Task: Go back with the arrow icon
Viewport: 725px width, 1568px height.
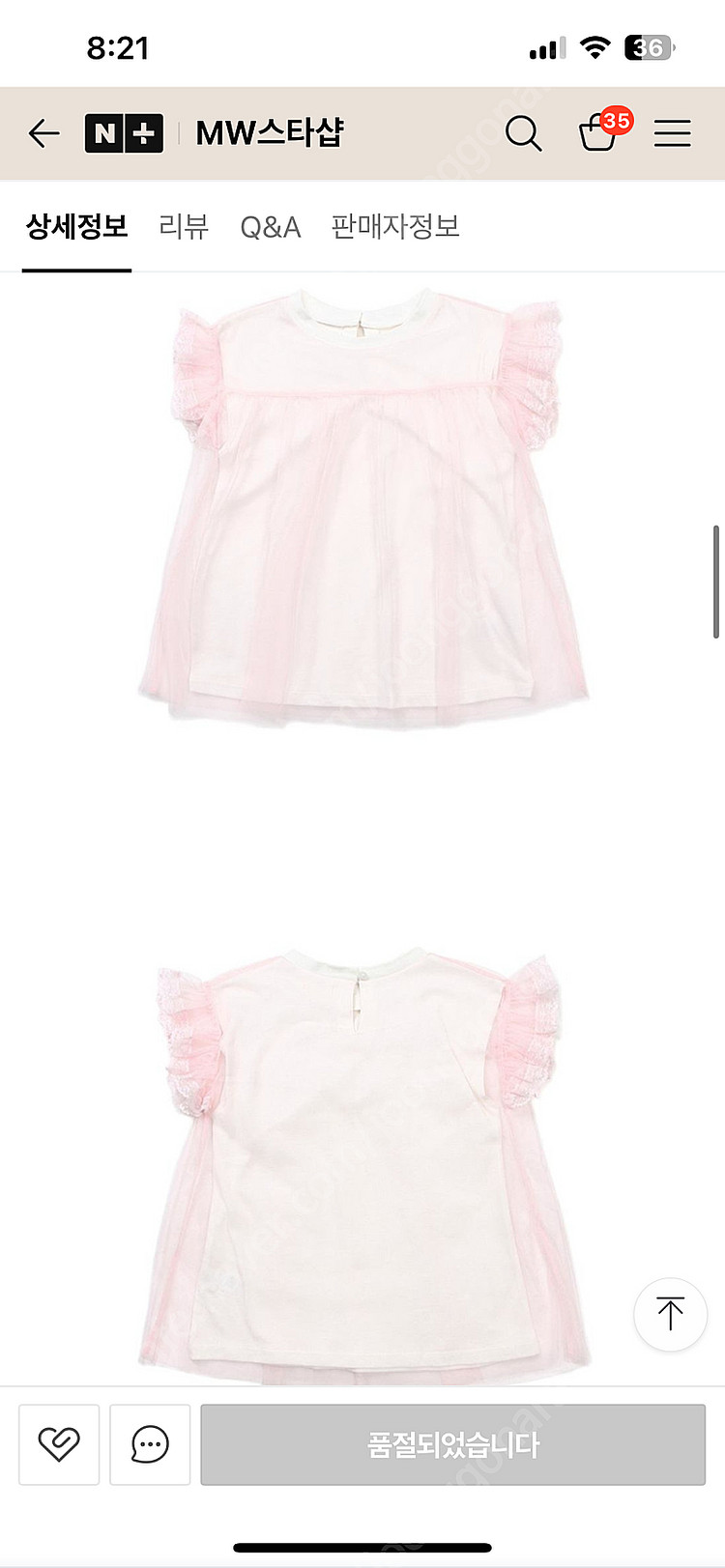Action: (44, 133)
